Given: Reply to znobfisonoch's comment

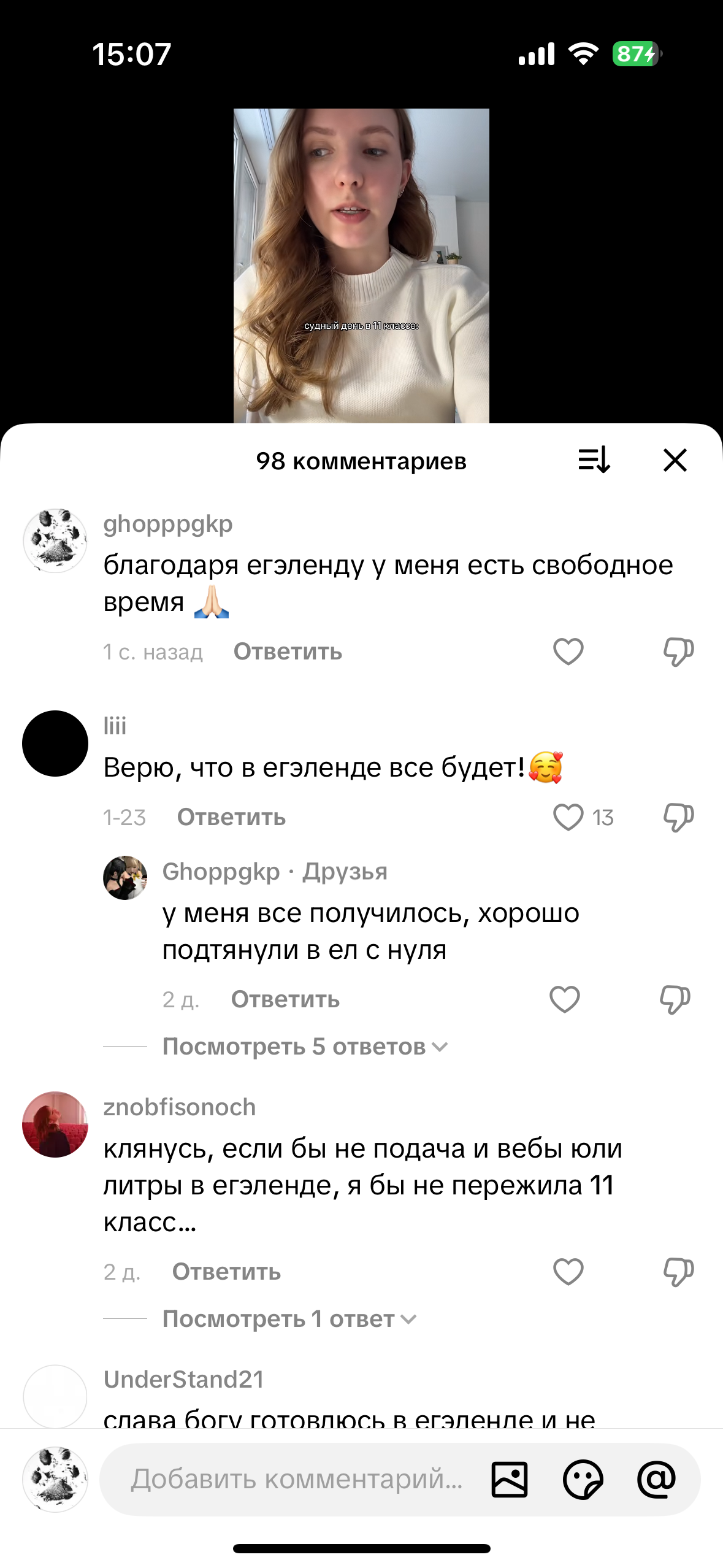Looking at the screenshot, I should click(x=226, y=1272).
